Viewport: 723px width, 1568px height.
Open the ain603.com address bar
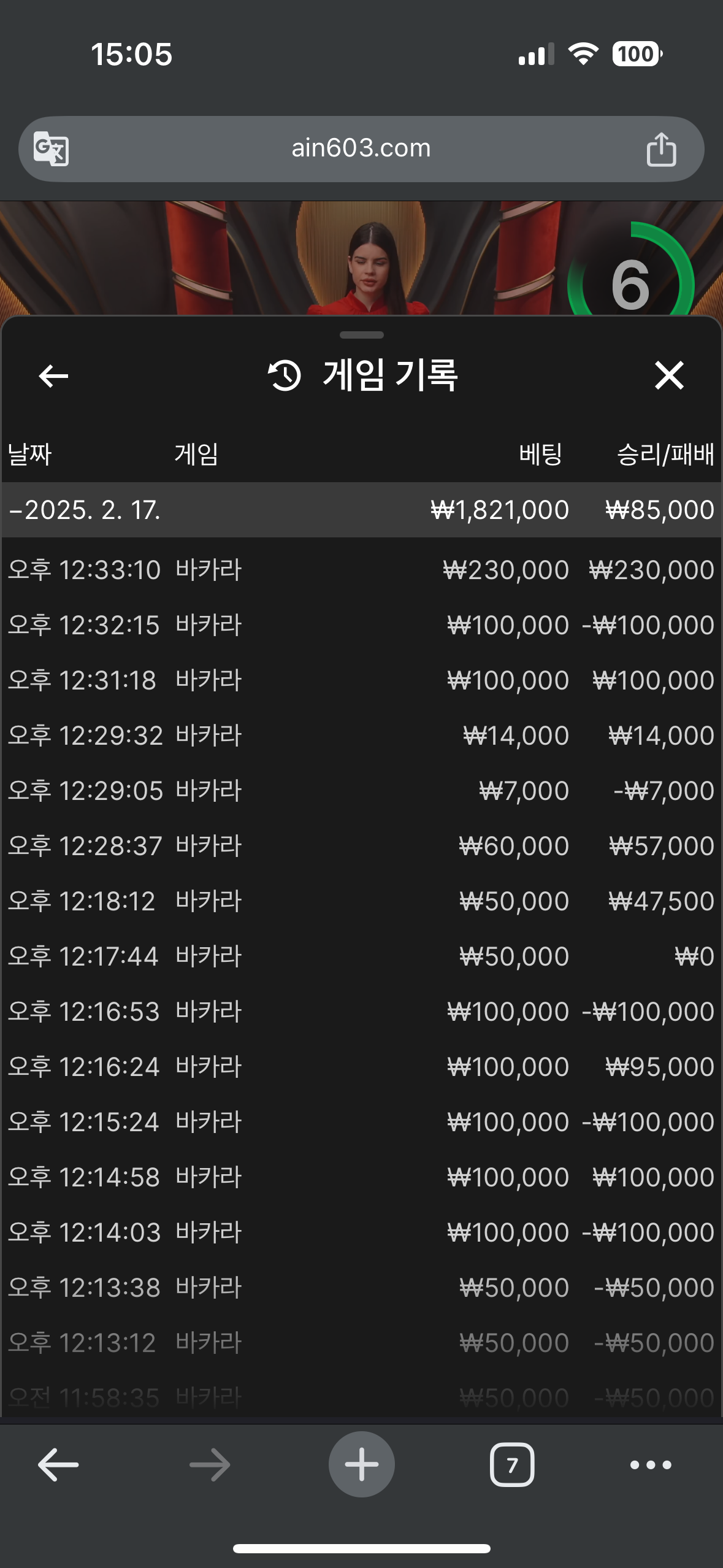[x=361, y=148]
